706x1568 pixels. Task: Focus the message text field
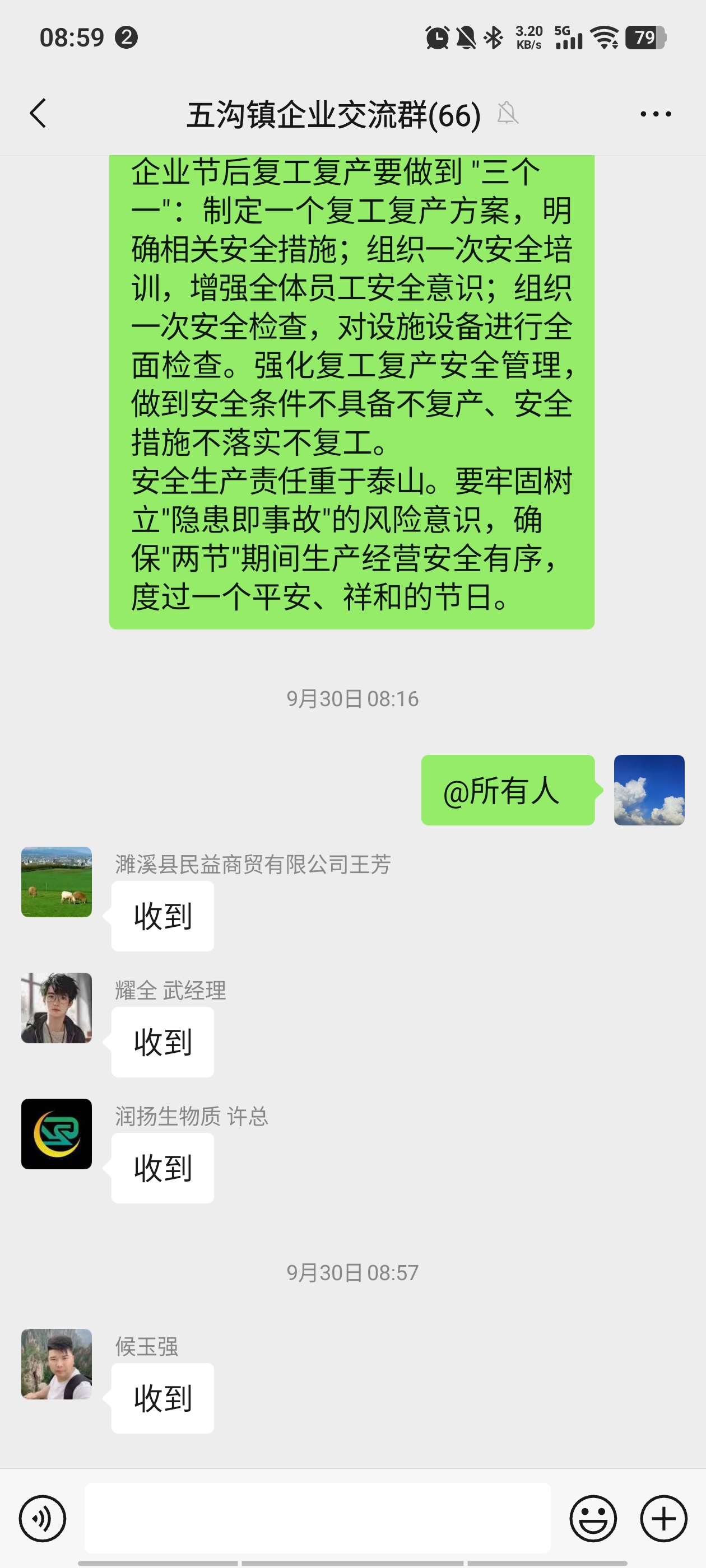317,1518
